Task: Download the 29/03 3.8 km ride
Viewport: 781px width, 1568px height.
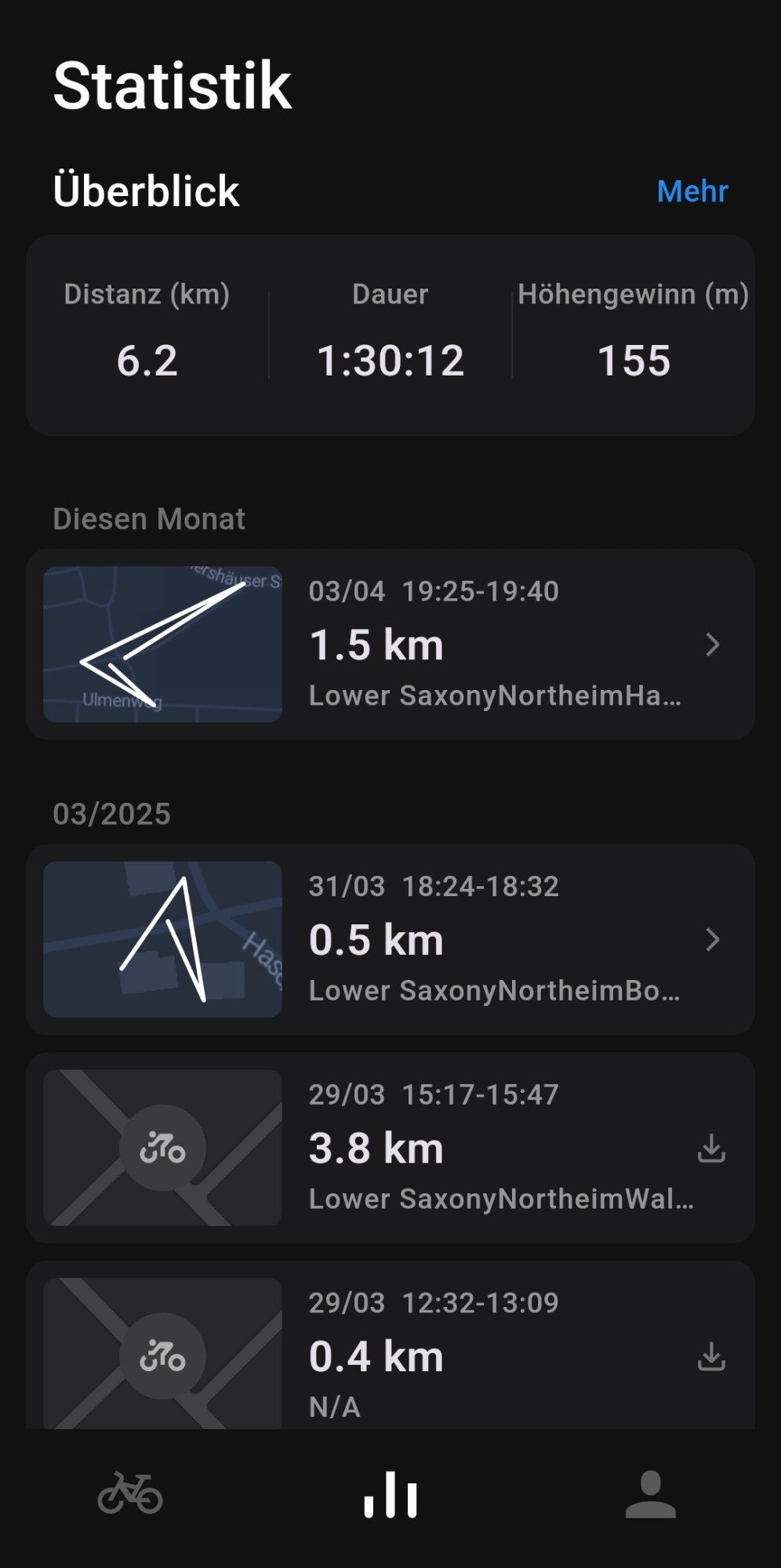Action: (711, 1148)
